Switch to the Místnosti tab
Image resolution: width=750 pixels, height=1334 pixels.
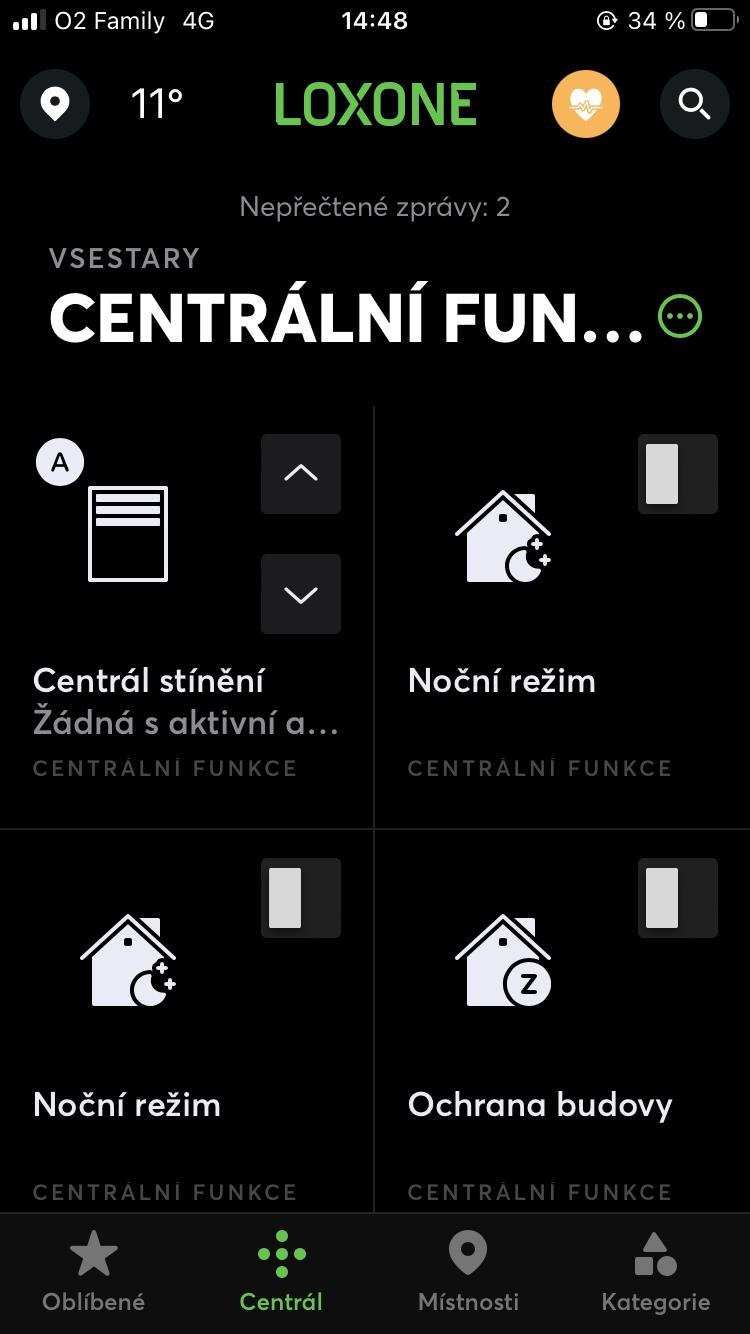[468, 1272]
